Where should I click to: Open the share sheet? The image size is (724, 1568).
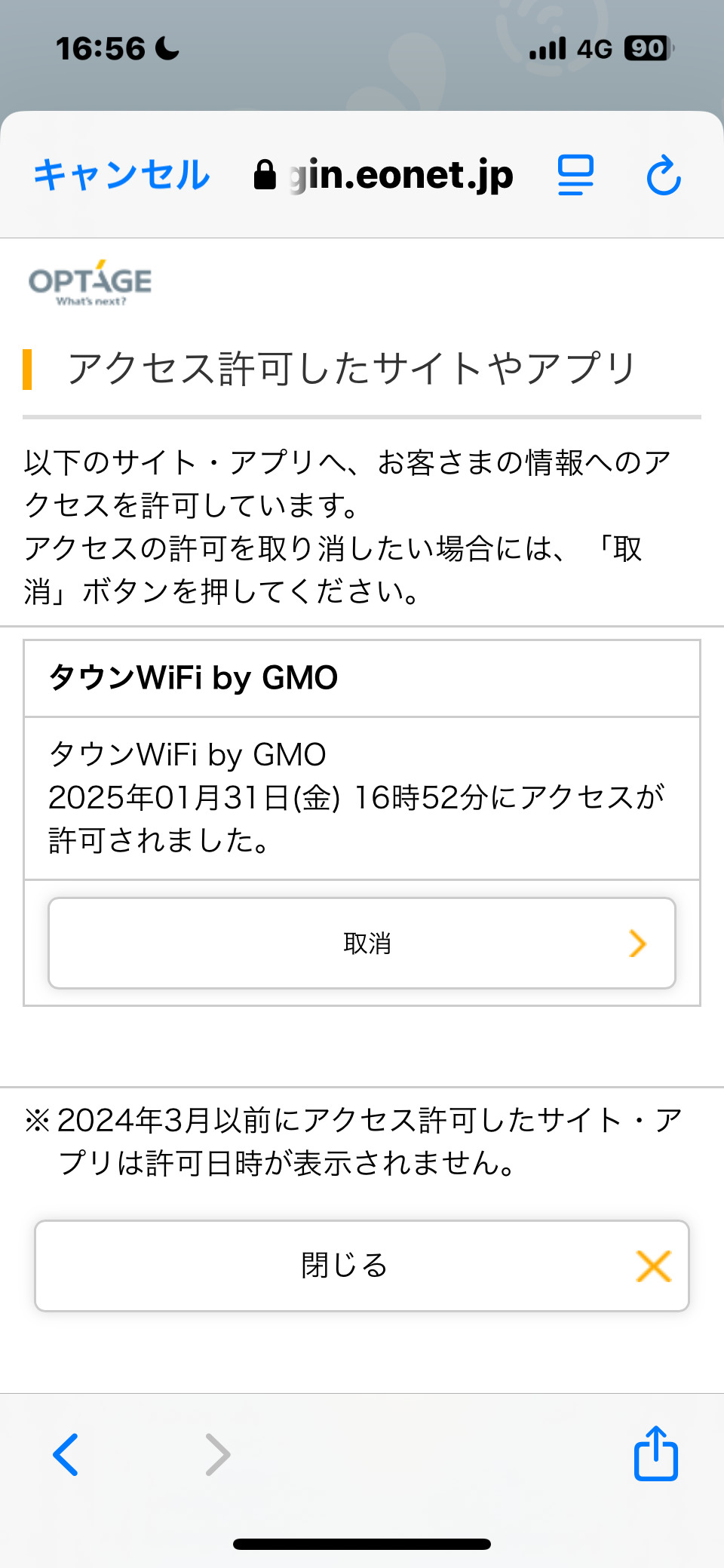click(655, 1453)
